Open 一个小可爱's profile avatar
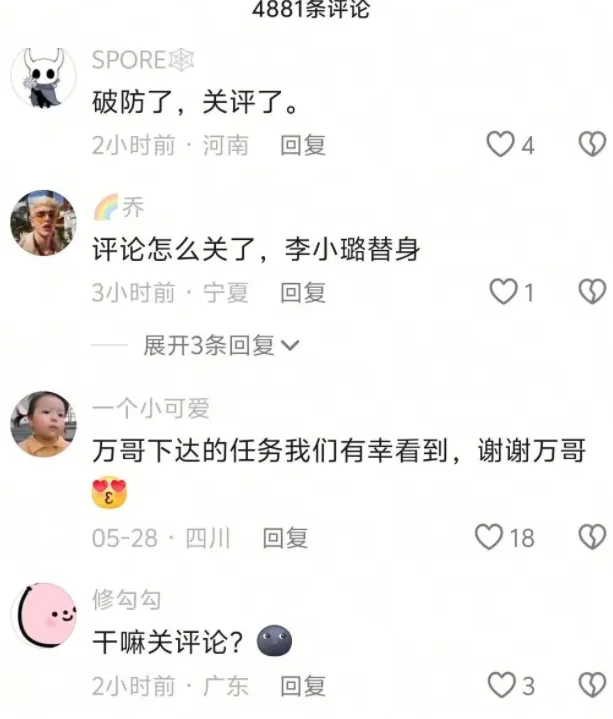 (43, 423)
